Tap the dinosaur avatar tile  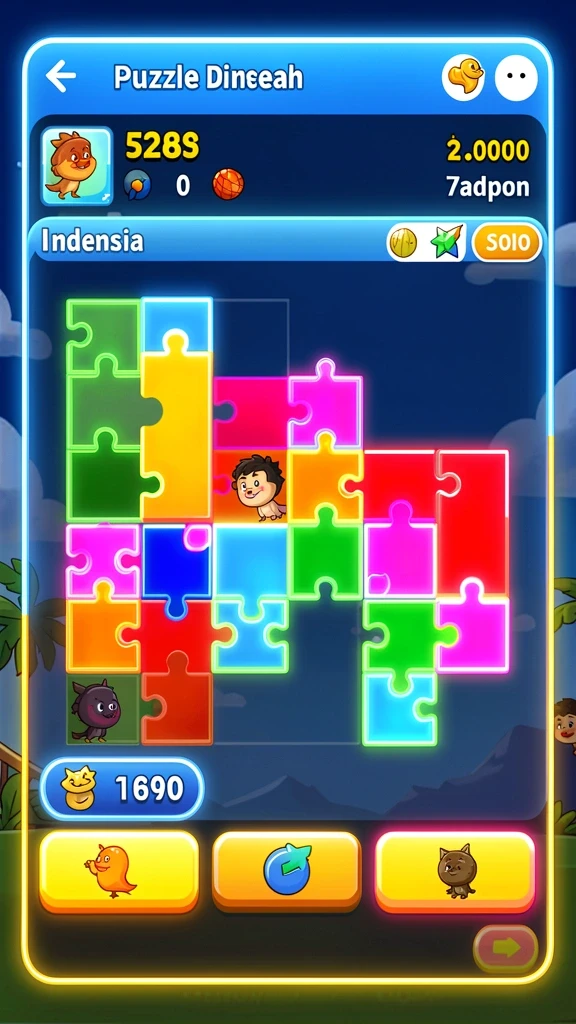pyautogui.click(x=76, y=166)
